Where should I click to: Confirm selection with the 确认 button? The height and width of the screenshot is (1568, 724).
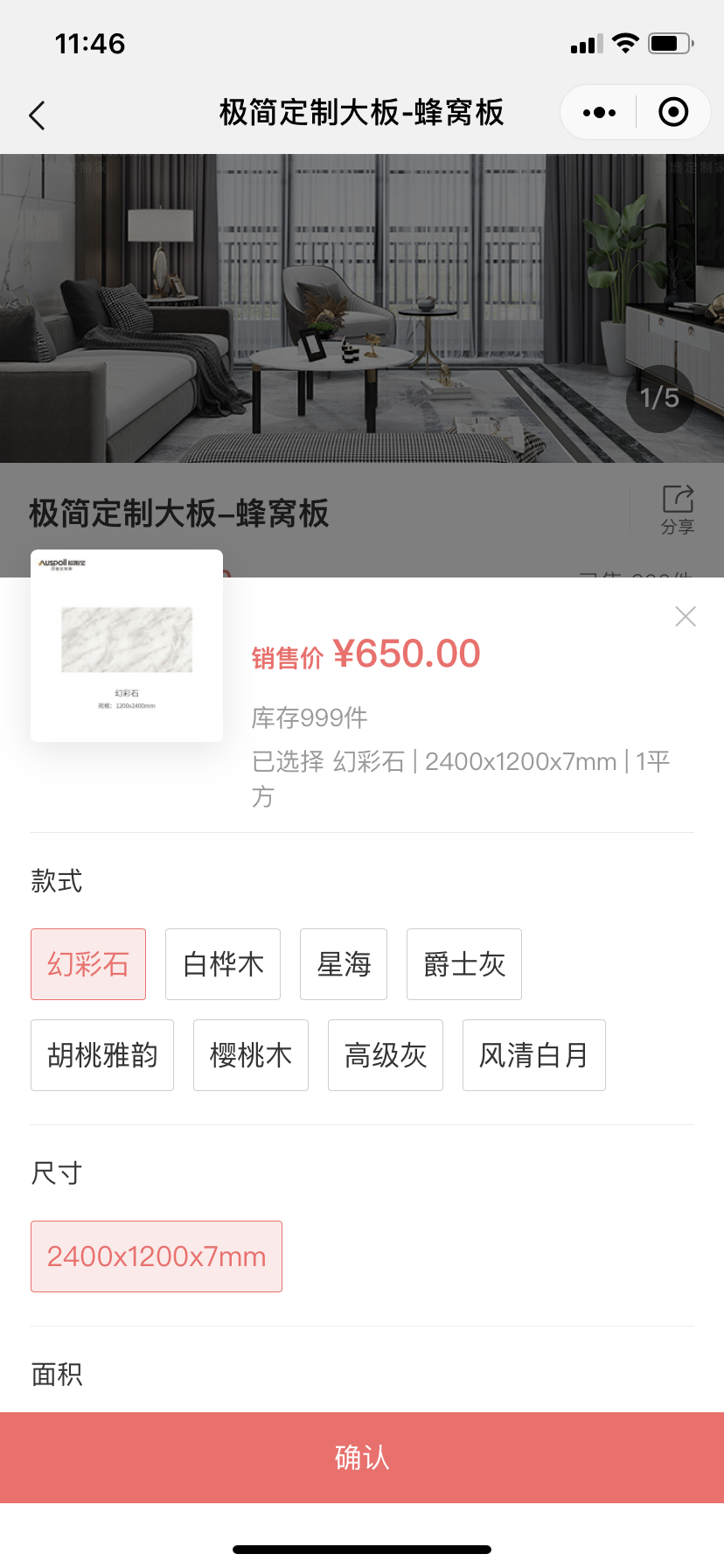[x=362, y=1458]
